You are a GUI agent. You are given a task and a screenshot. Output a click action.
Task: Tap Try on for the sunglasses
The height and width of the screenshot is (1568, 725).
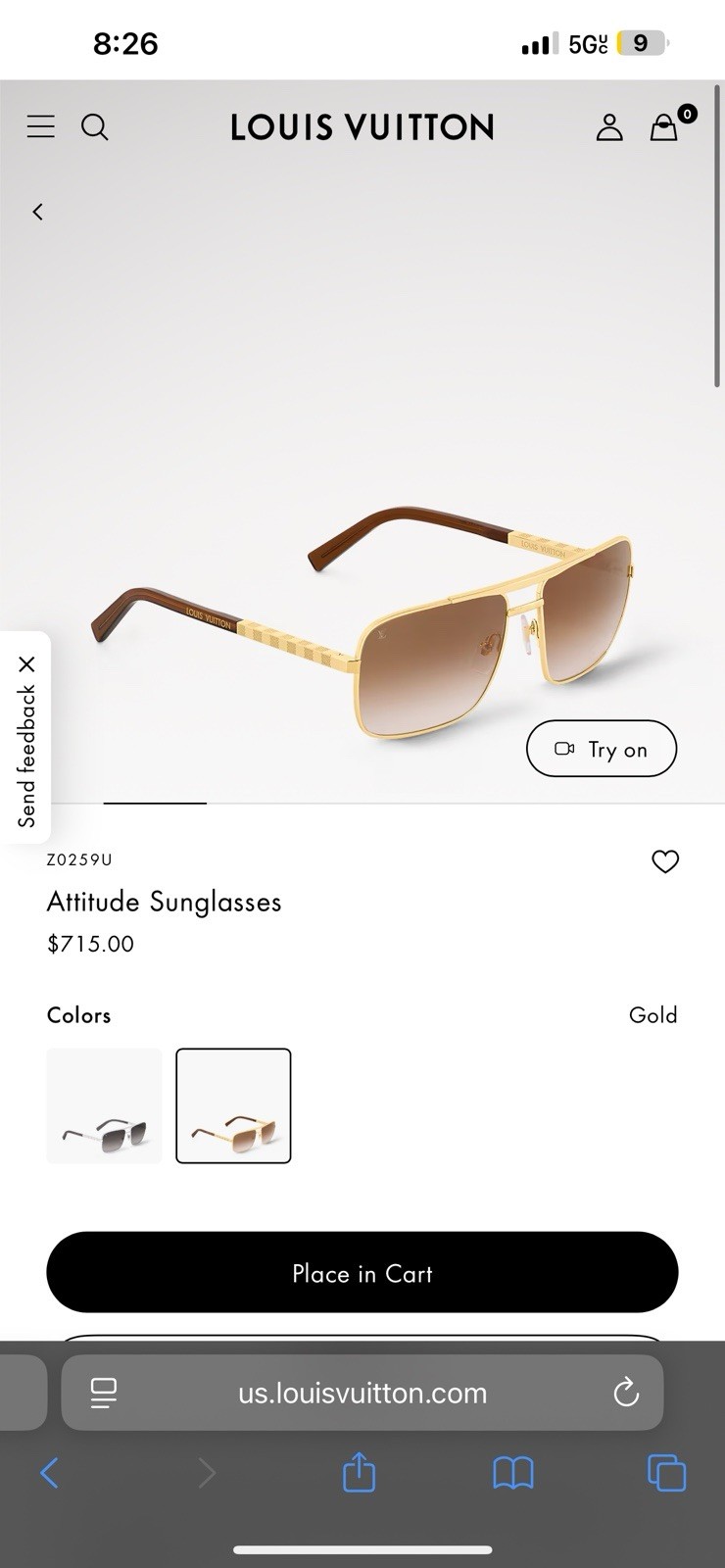[x=602, y=749]
